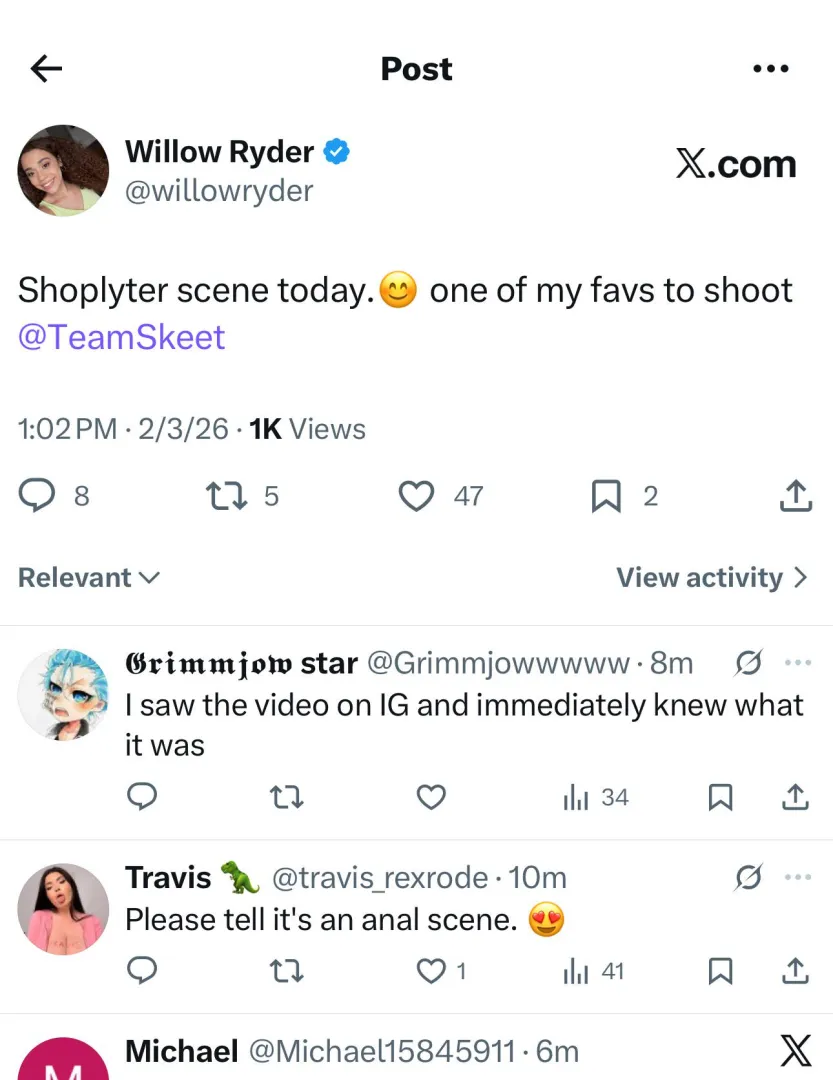Open Travis's profile avatar
Screen dimensions: 833x1080
point(63,909)
